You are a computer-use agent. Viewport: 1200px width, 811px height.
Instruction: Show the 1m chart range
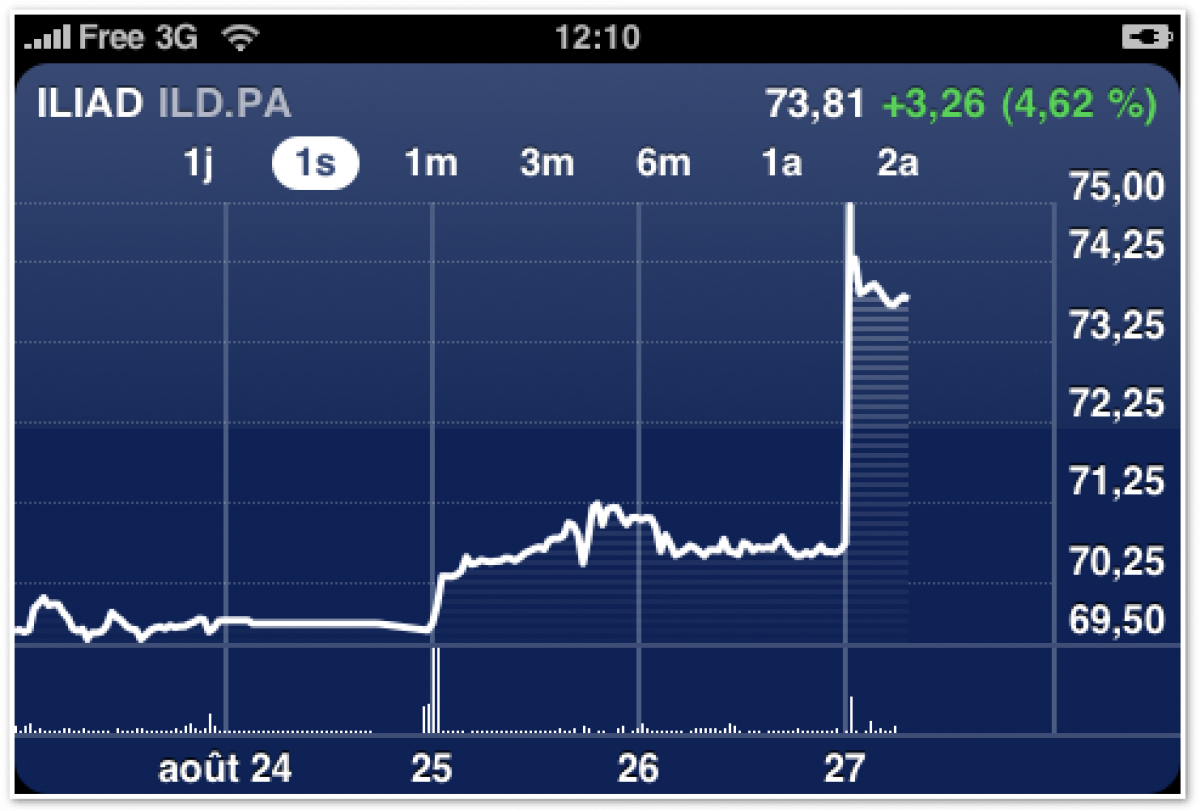point(430,164)
